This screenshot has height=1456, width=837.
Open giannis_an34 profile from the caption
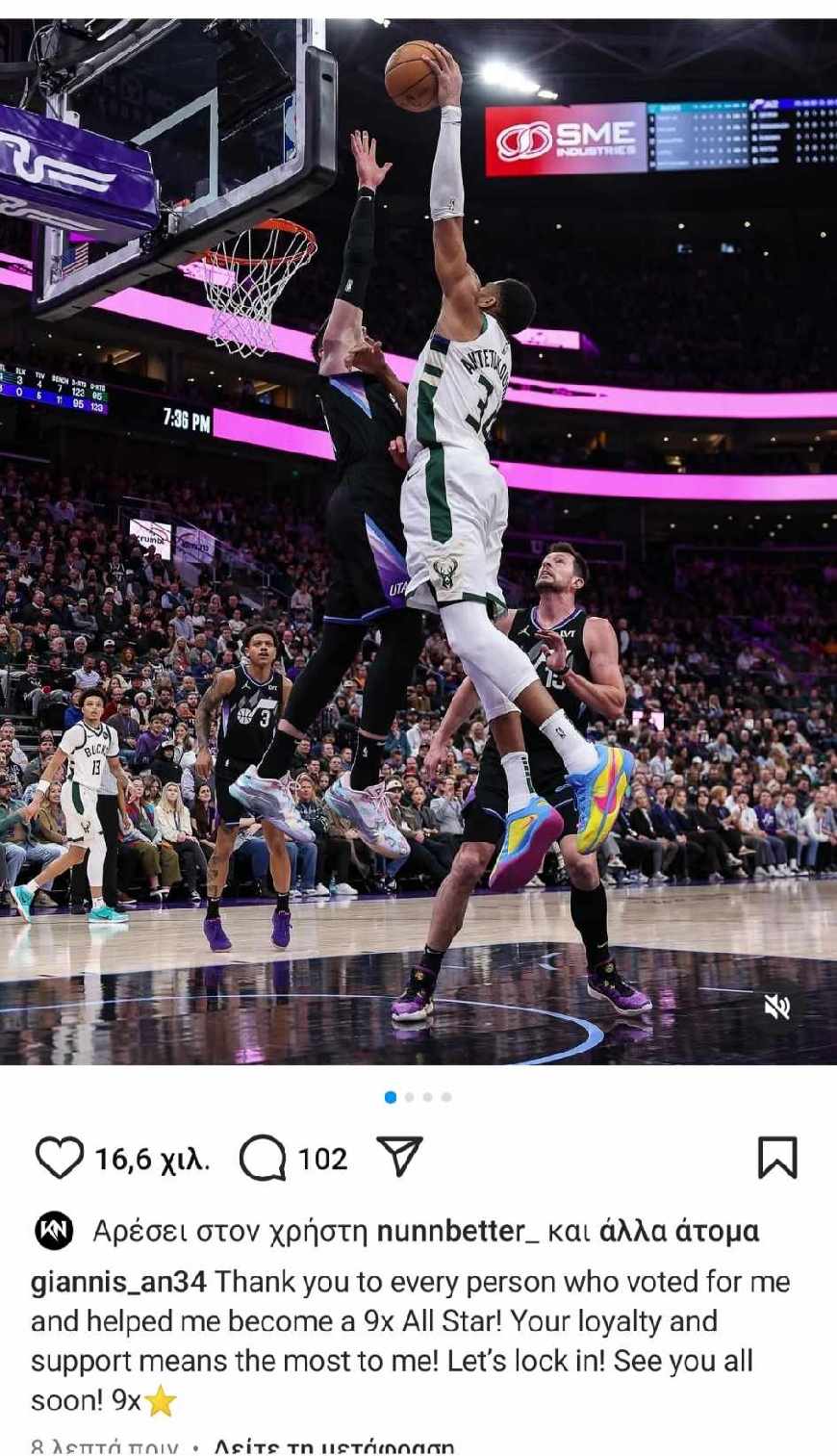click(x=118, y=1282)
